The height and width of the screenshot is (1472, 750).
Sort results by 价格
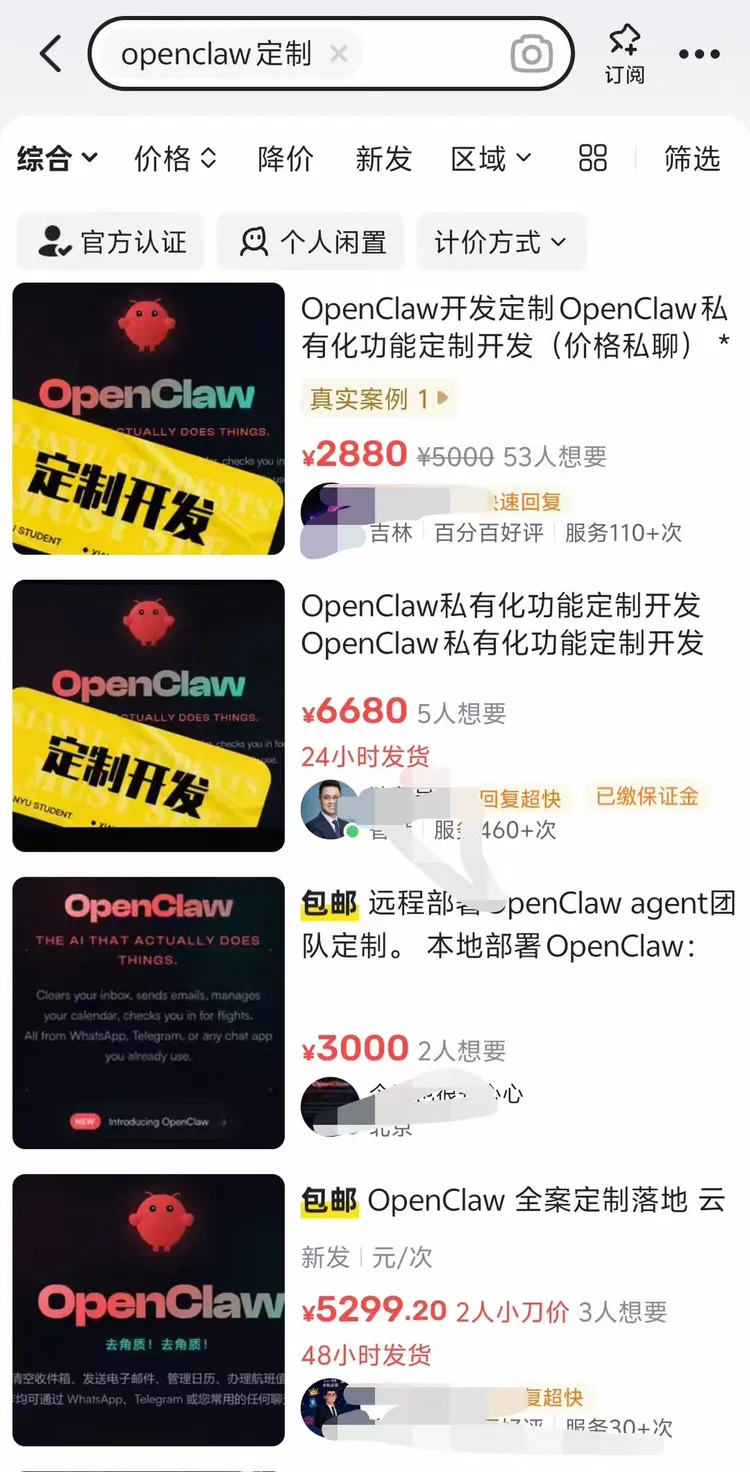click(x=175, y=158)
